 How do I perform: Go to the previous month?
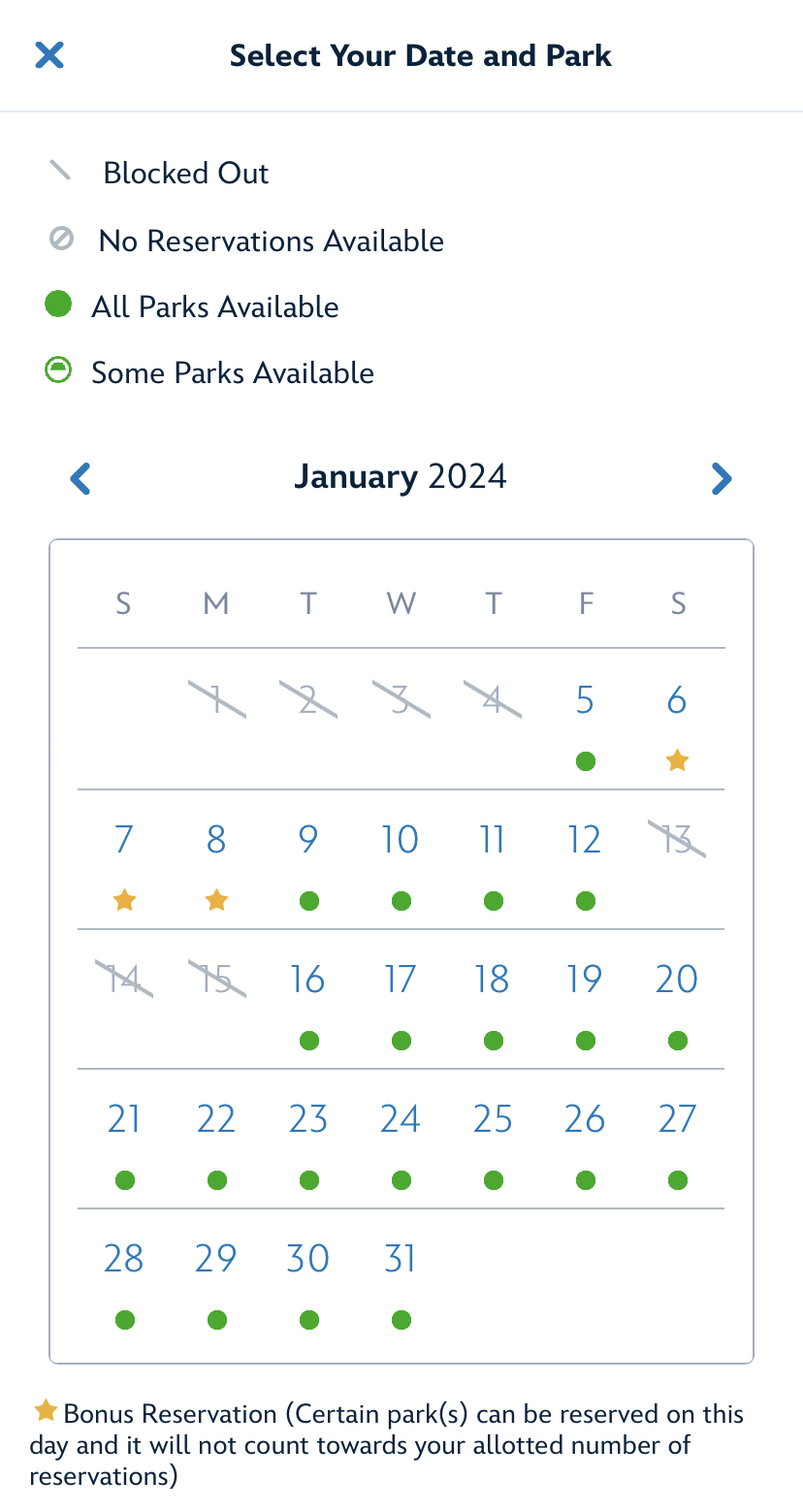tap(80, 478)
